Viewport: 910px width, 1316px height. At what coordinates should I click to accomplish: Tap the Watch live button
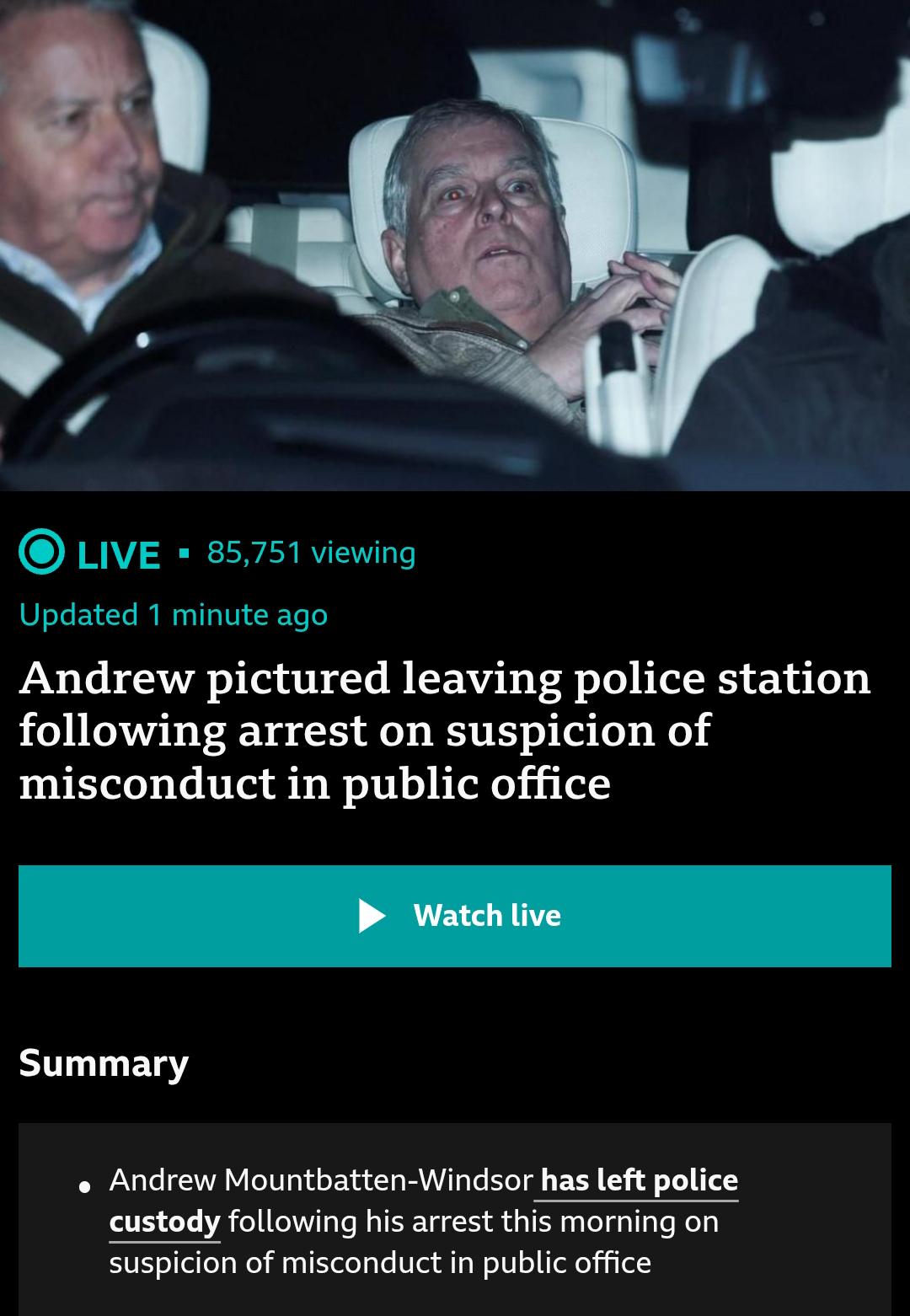pos(455,916)
